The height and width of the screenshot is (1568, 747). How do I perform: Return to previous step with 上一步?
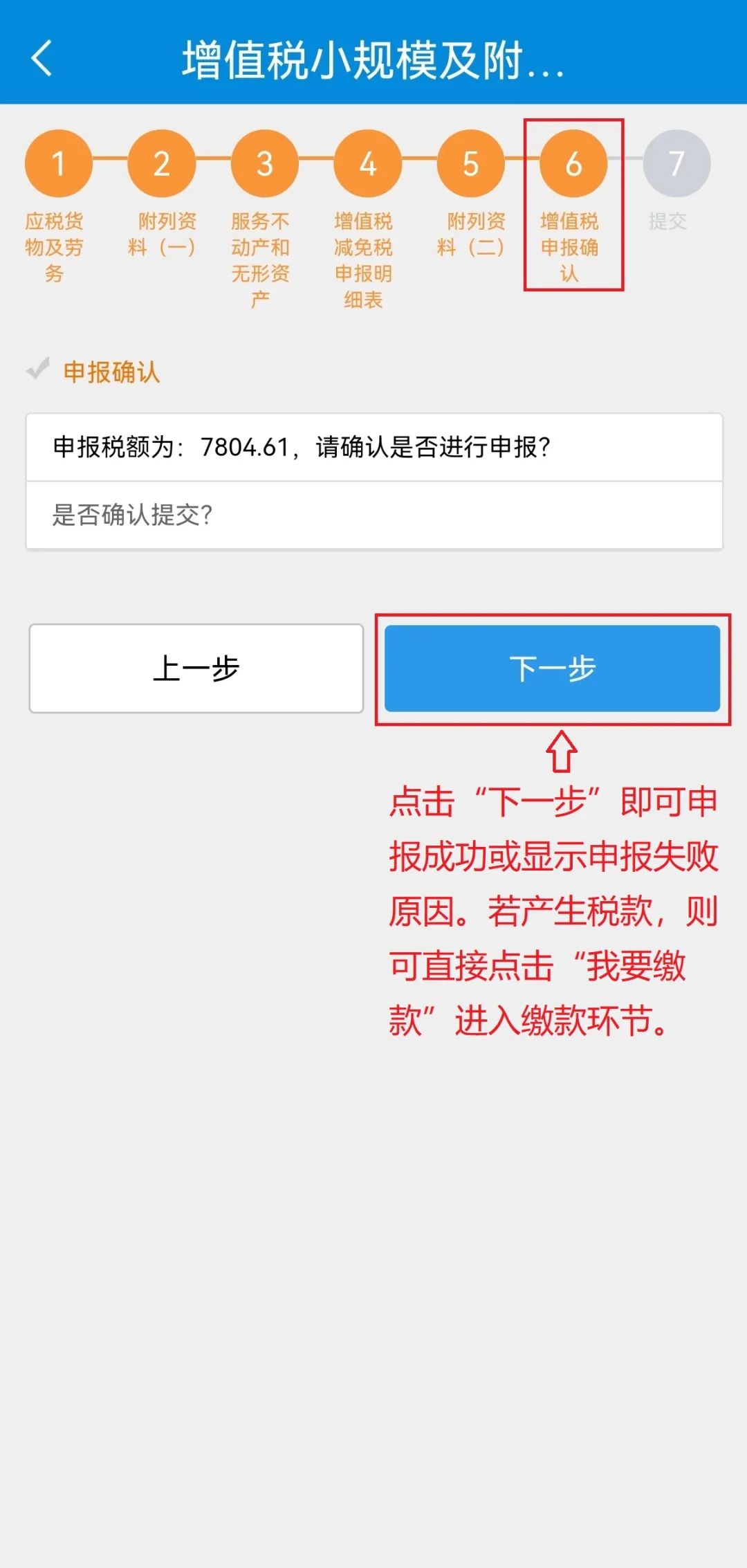pyautogui.click(x=196, y=668)
